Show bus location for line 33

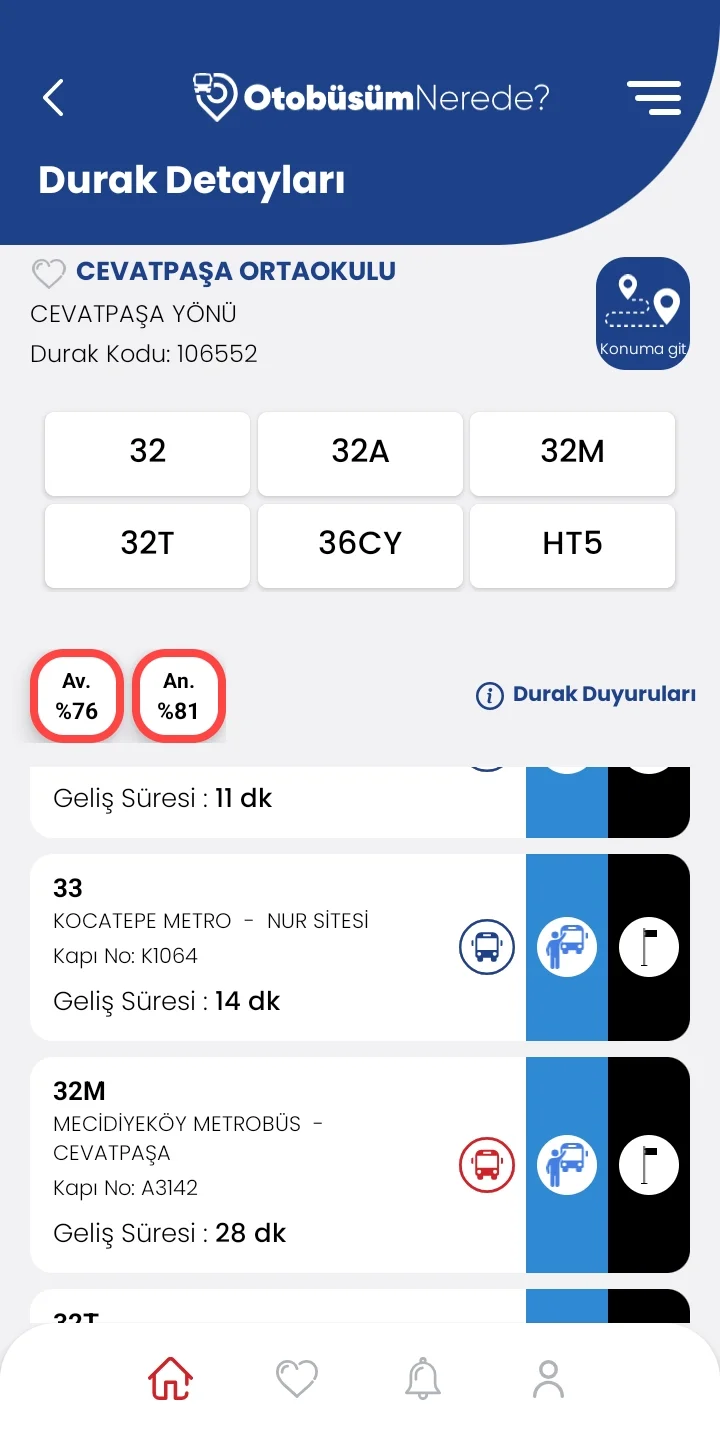pyautogui.click(x=487, y=946)
